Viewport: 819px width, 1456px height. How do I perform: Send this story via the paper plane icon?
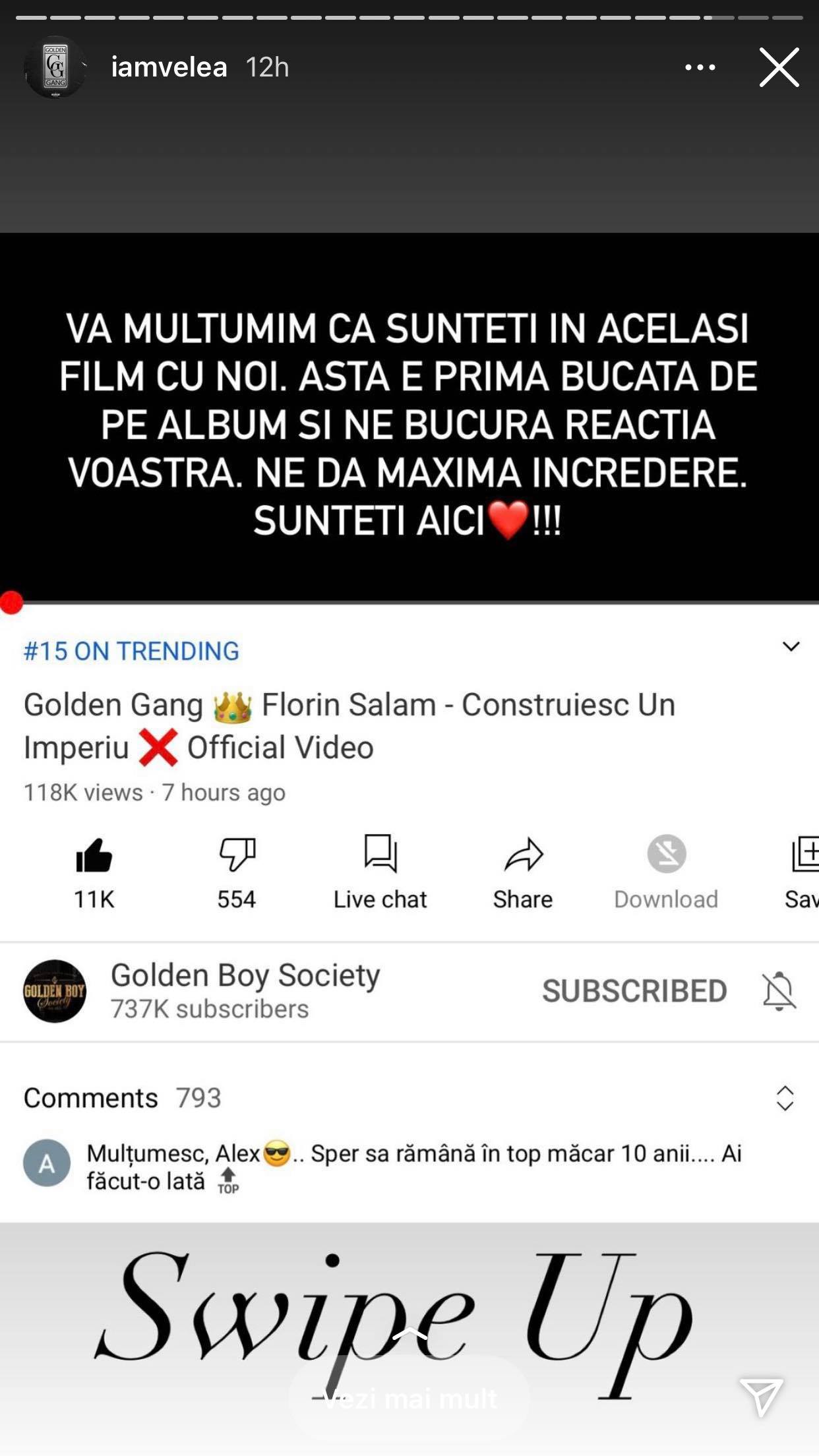761,1395
